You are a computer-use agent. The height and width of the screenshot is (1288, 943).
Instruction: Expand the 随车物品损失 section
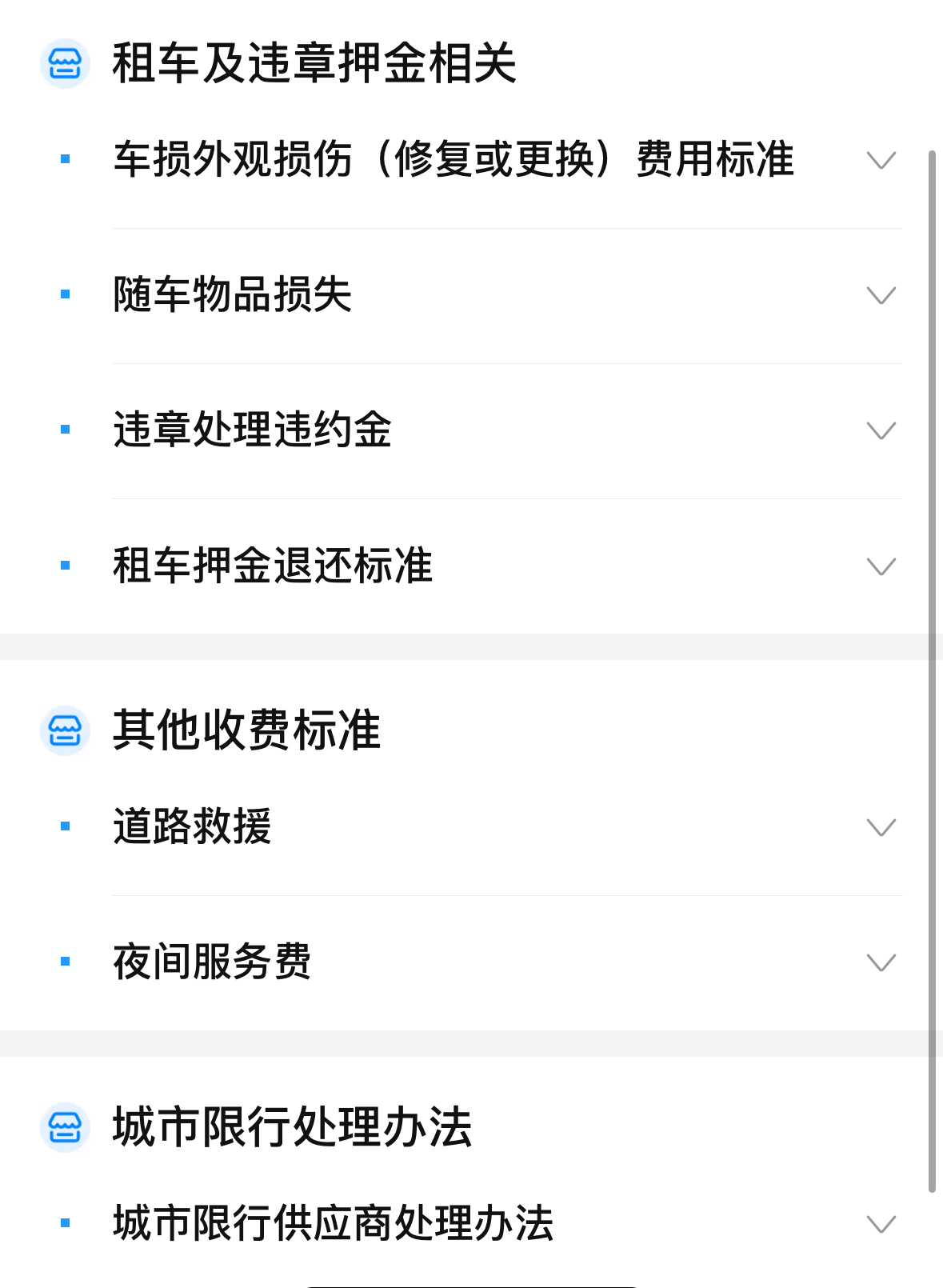[881, 295]
